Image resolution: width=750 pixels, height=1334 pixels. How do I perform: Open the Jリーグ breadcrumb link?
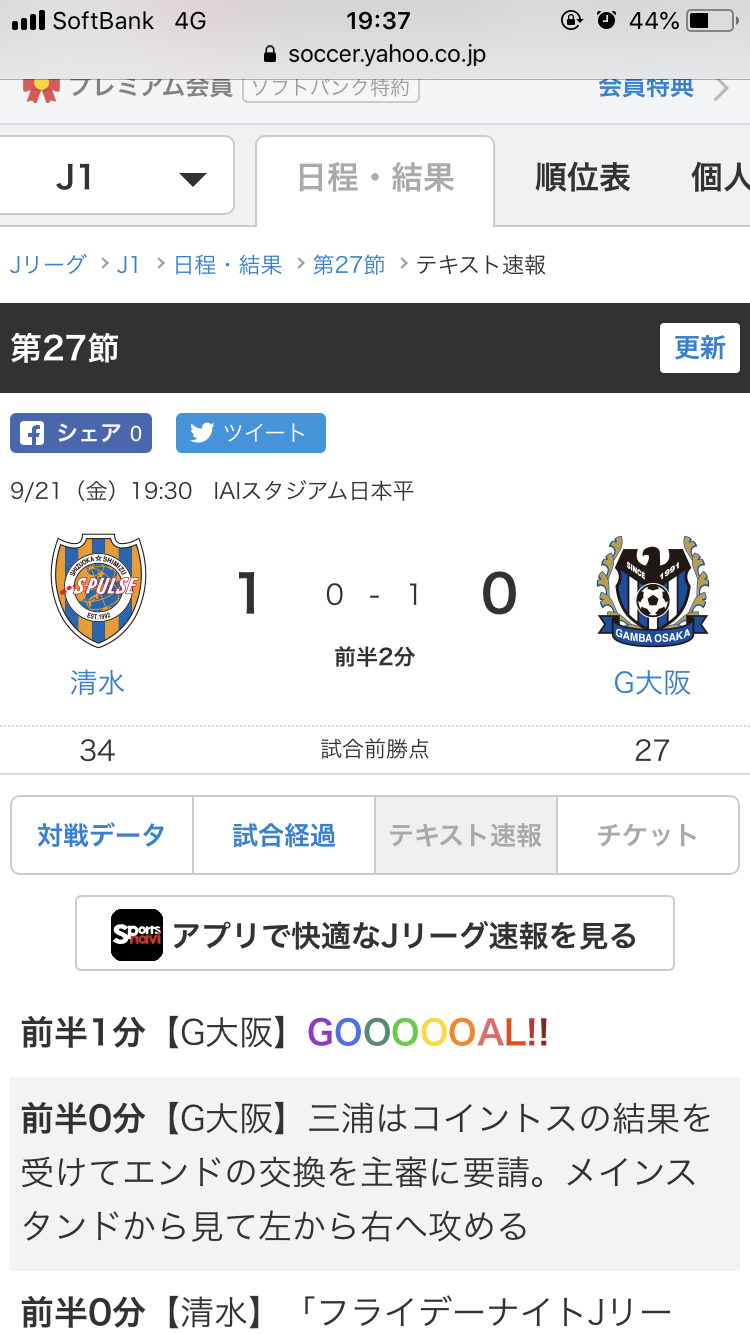48,265
